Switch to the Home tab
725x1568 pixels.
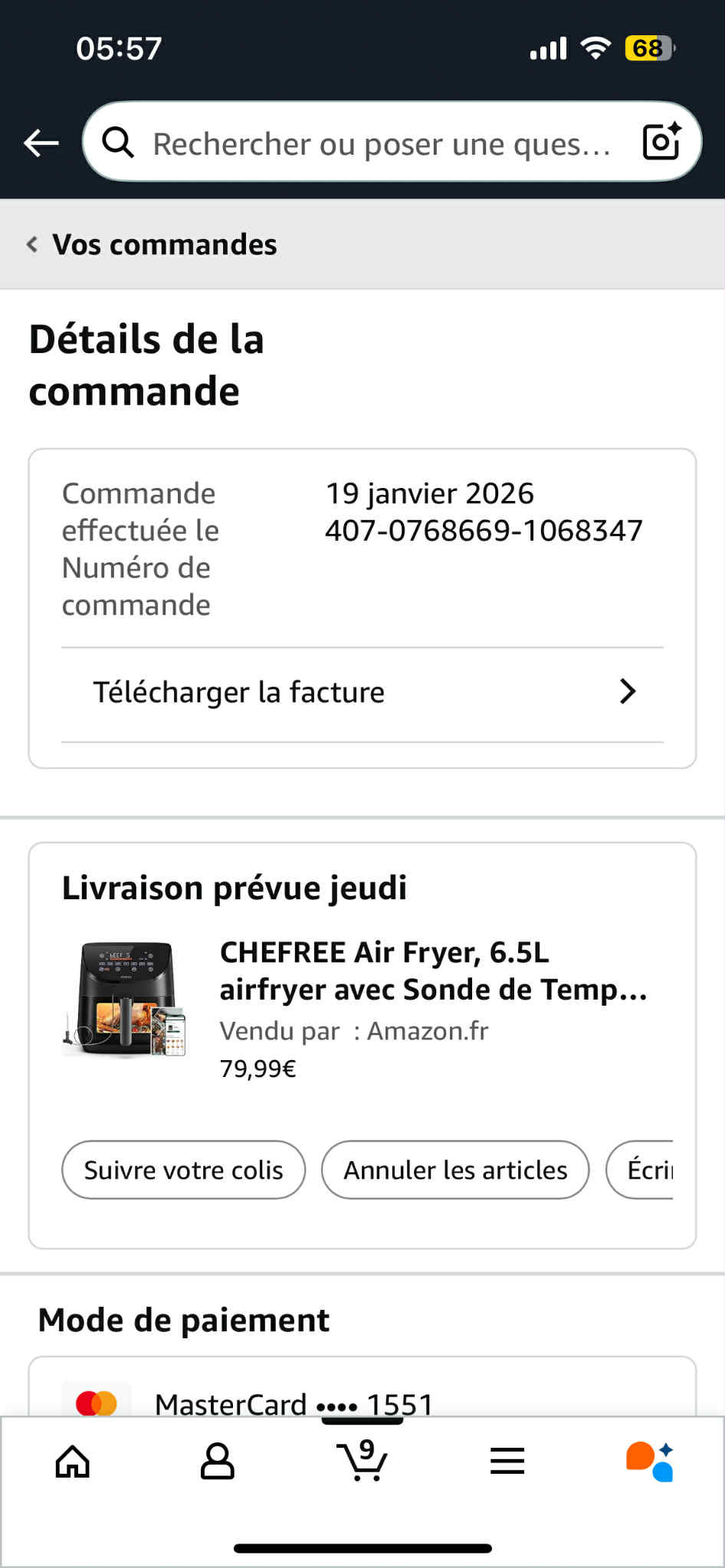[73, 1462]
